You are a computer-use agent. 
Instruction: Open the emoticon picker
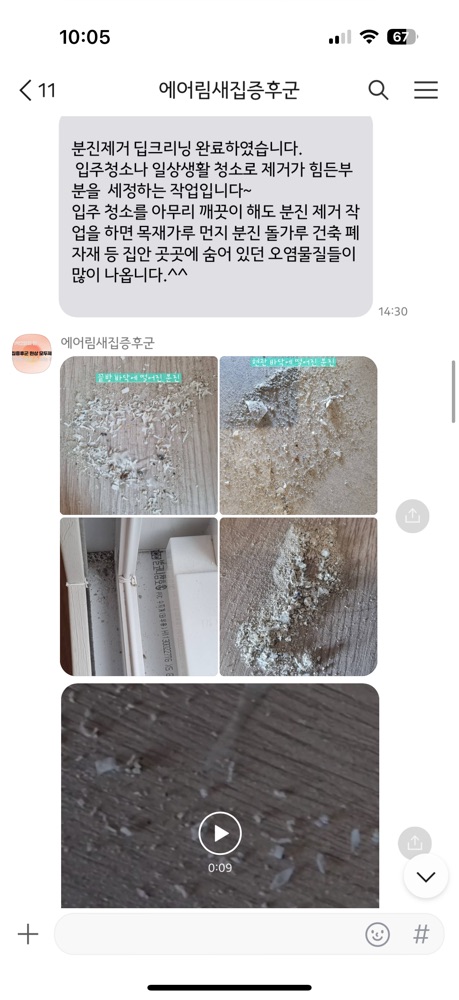(x=377, y=935)
